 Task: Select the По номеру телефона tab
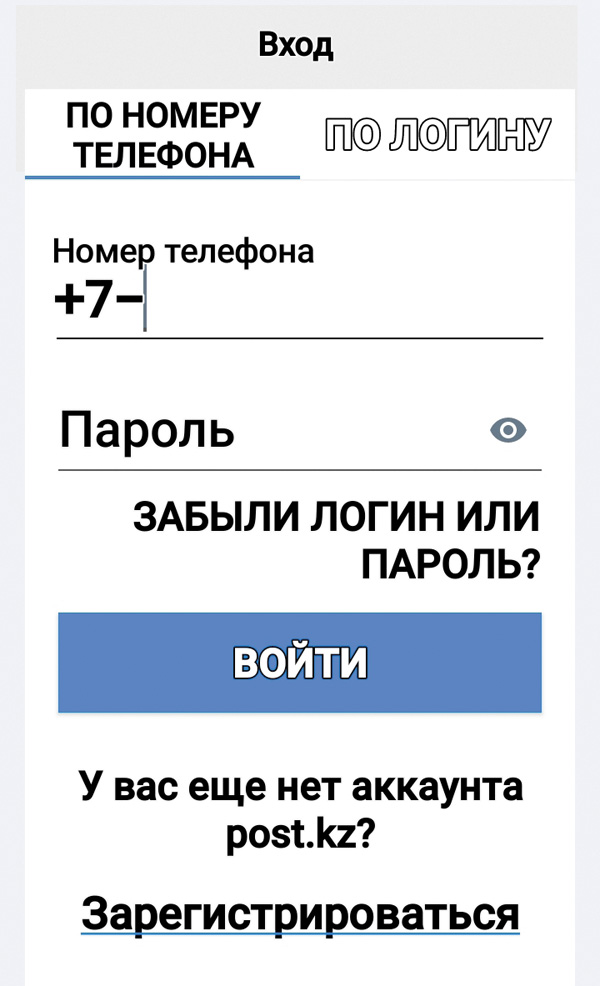(162, 136)
